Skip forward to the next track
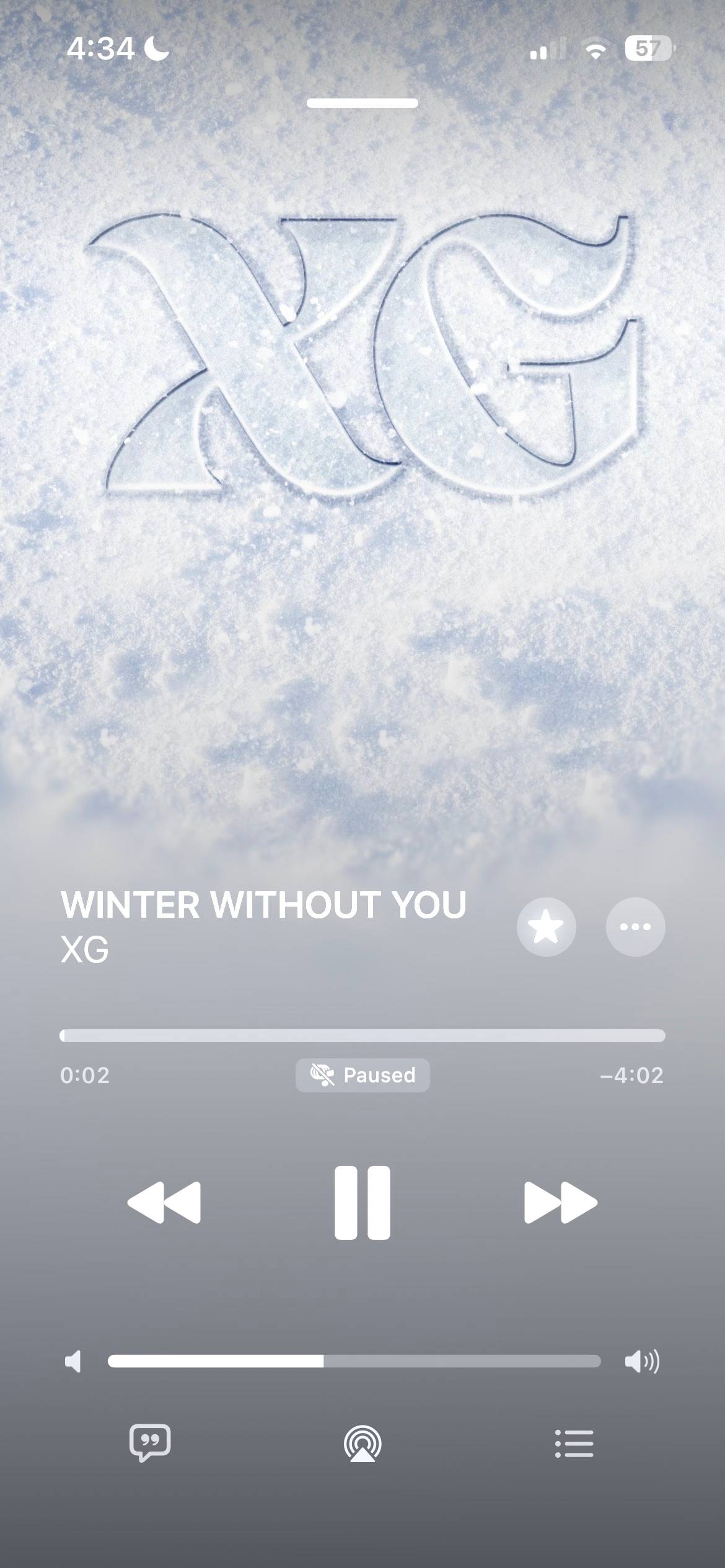725x1568 pixels. click(561, 1203)
